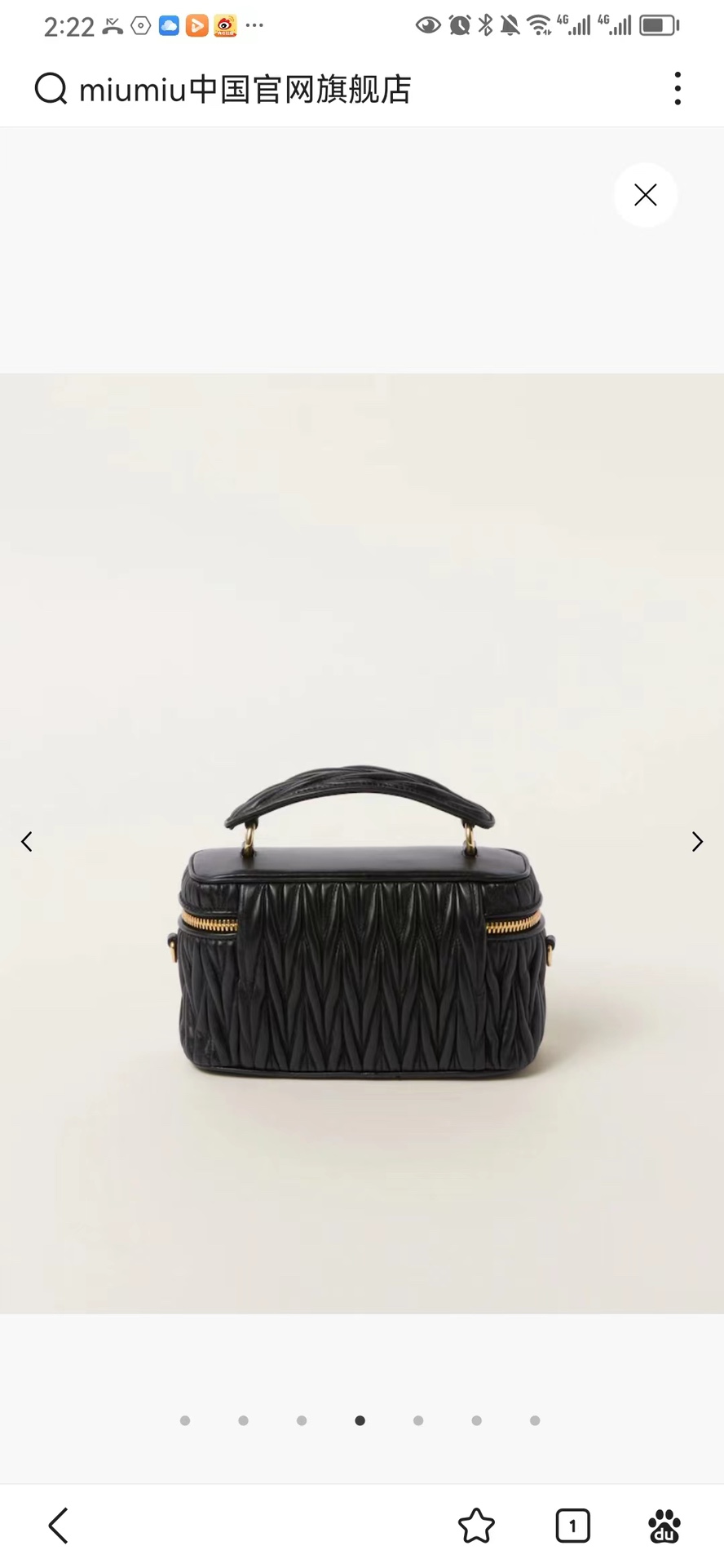Go back using the bottom arrow
The height and width of the screenshot is (1568, 724).
[x=58, y=1526]
